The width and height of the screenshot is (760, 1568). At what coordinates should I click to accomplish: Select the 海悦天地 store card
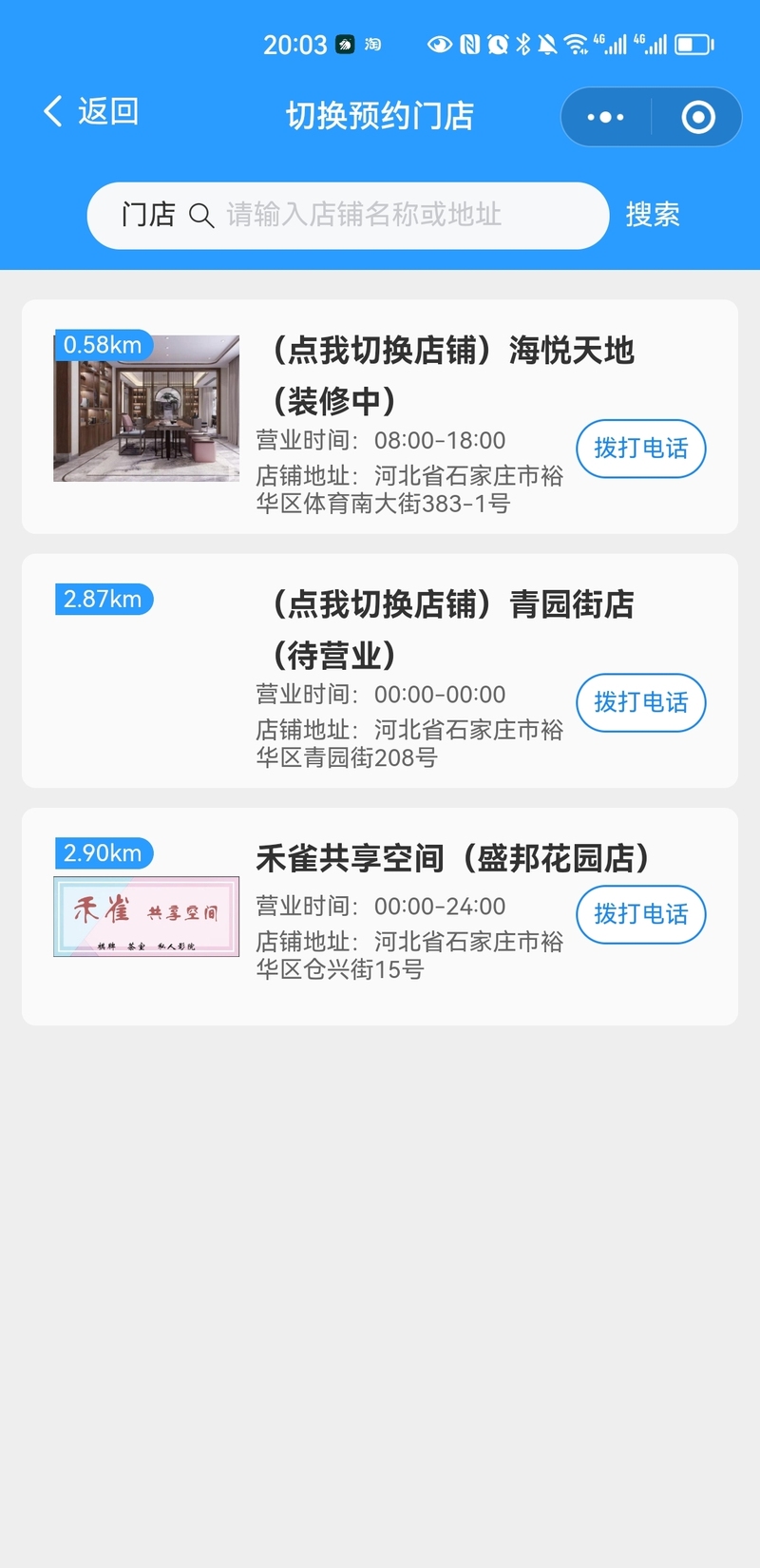(380, 416)
